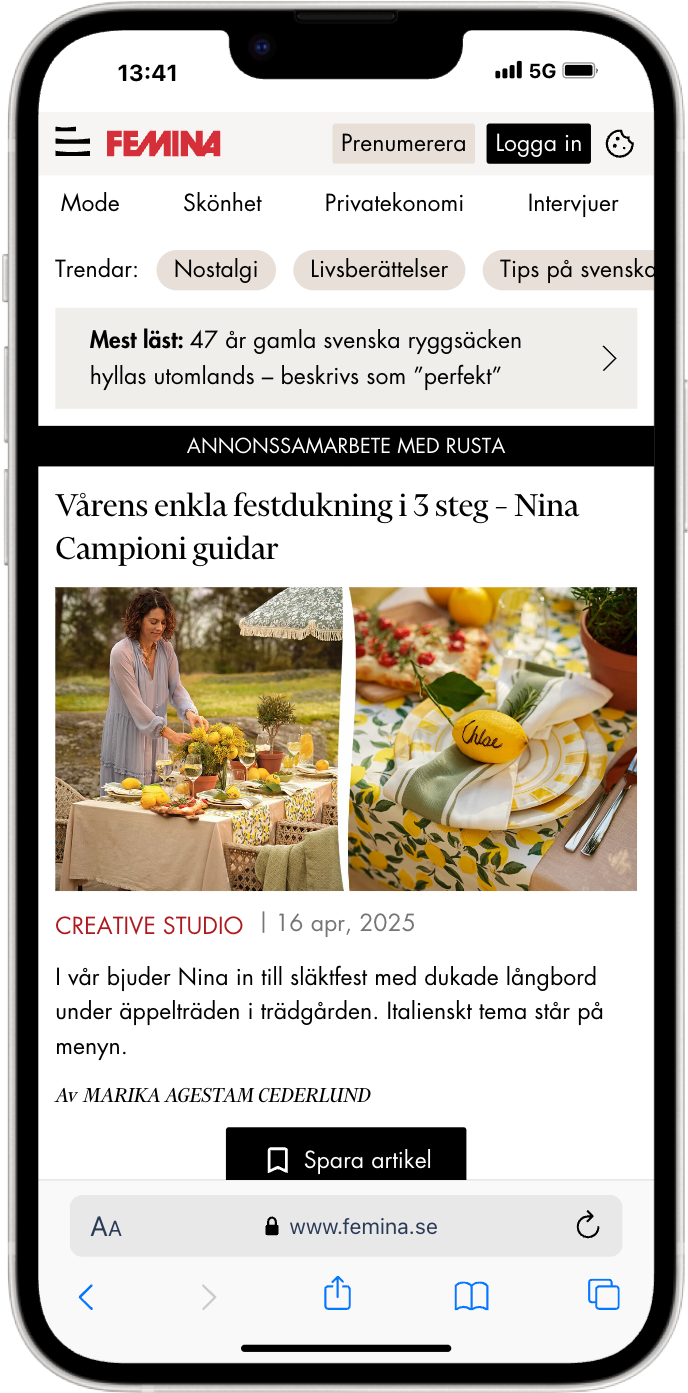Select the Intervjuer section
Screen dimensions: 688x1393
click(573, 203)
